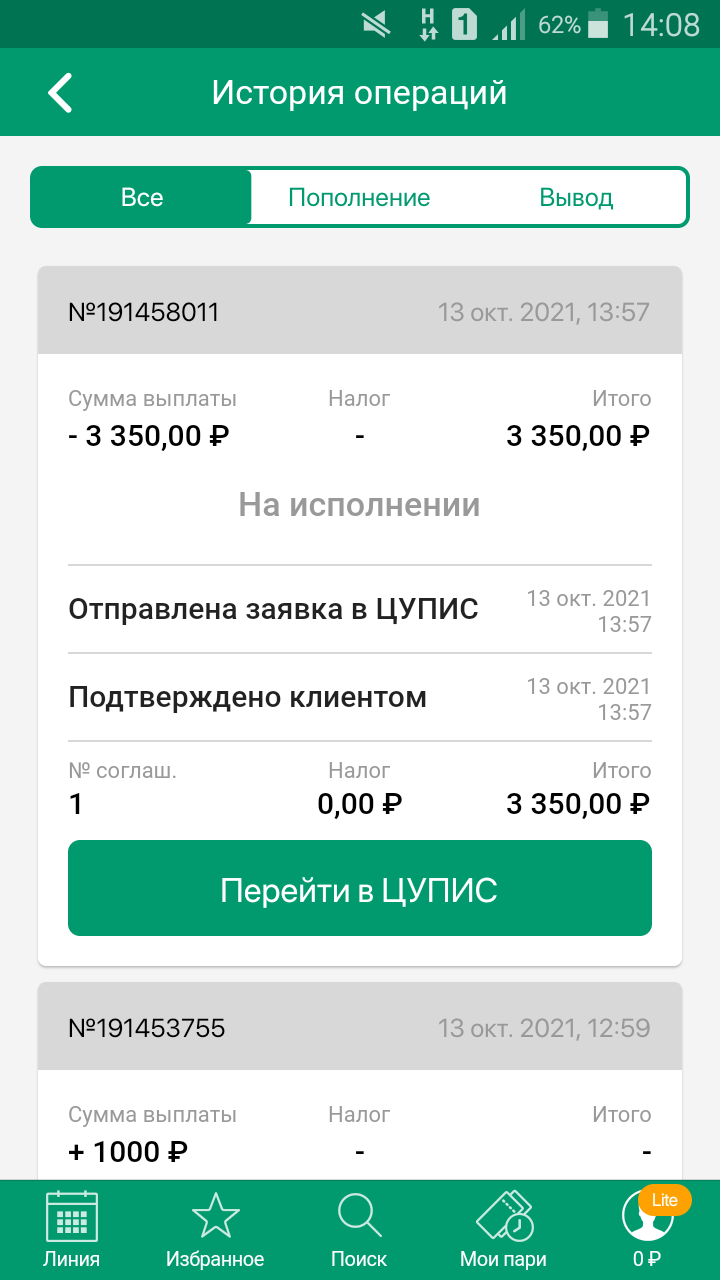Go to Мои пари
Screen dimensions: 720x1280
pyautogui.click(x=503, y=1229)
